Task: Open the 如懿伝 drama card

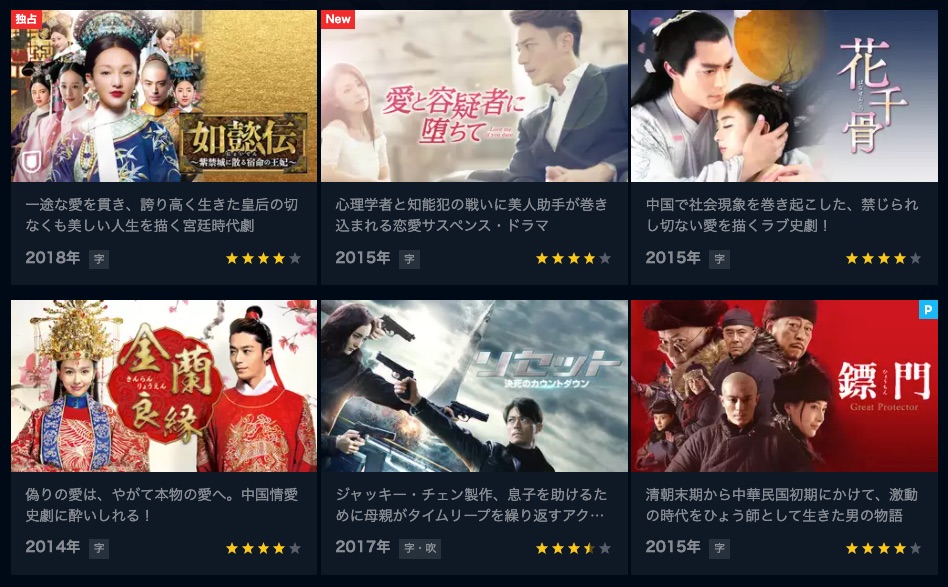Action: 164,97
